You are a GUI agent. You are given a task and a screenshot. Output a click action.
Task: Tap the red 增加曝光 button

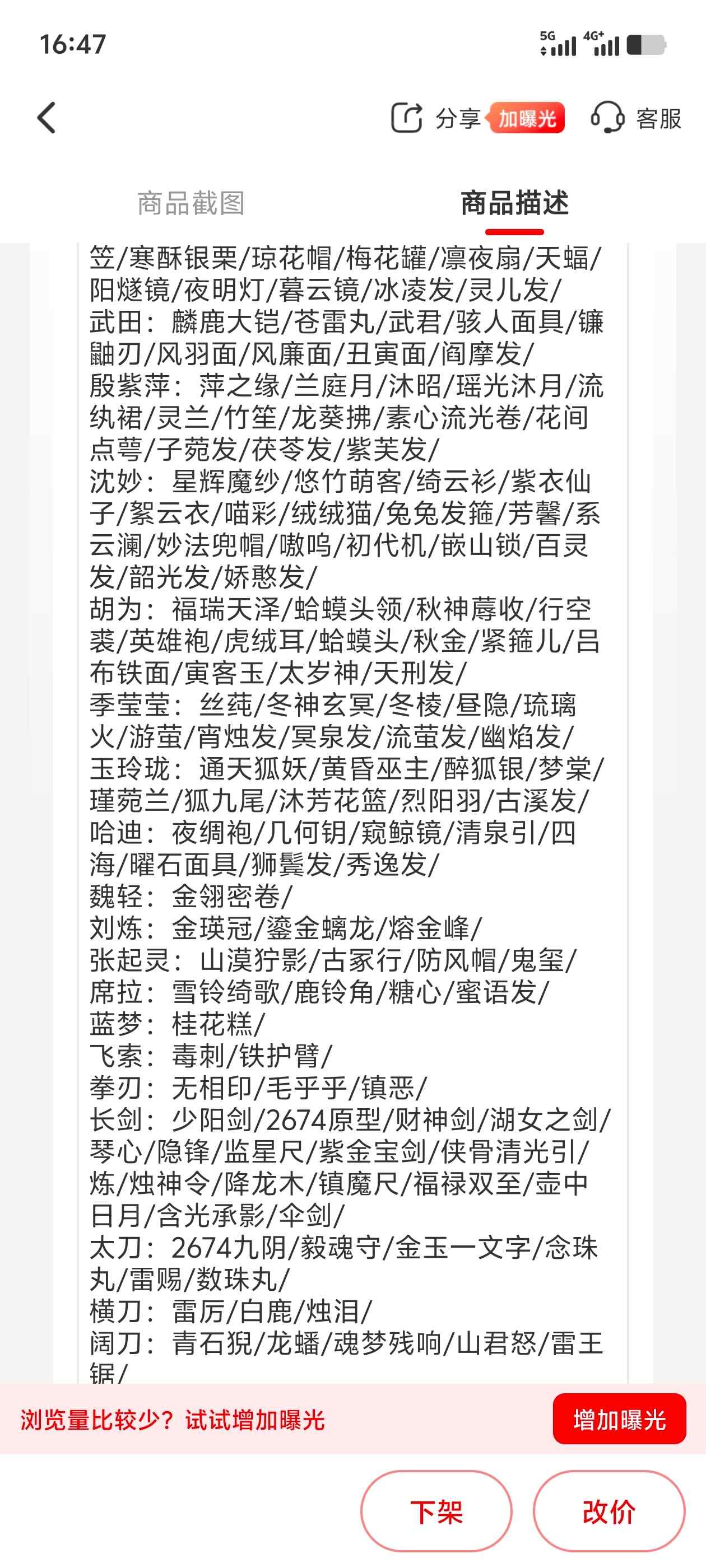(620, 1420)
